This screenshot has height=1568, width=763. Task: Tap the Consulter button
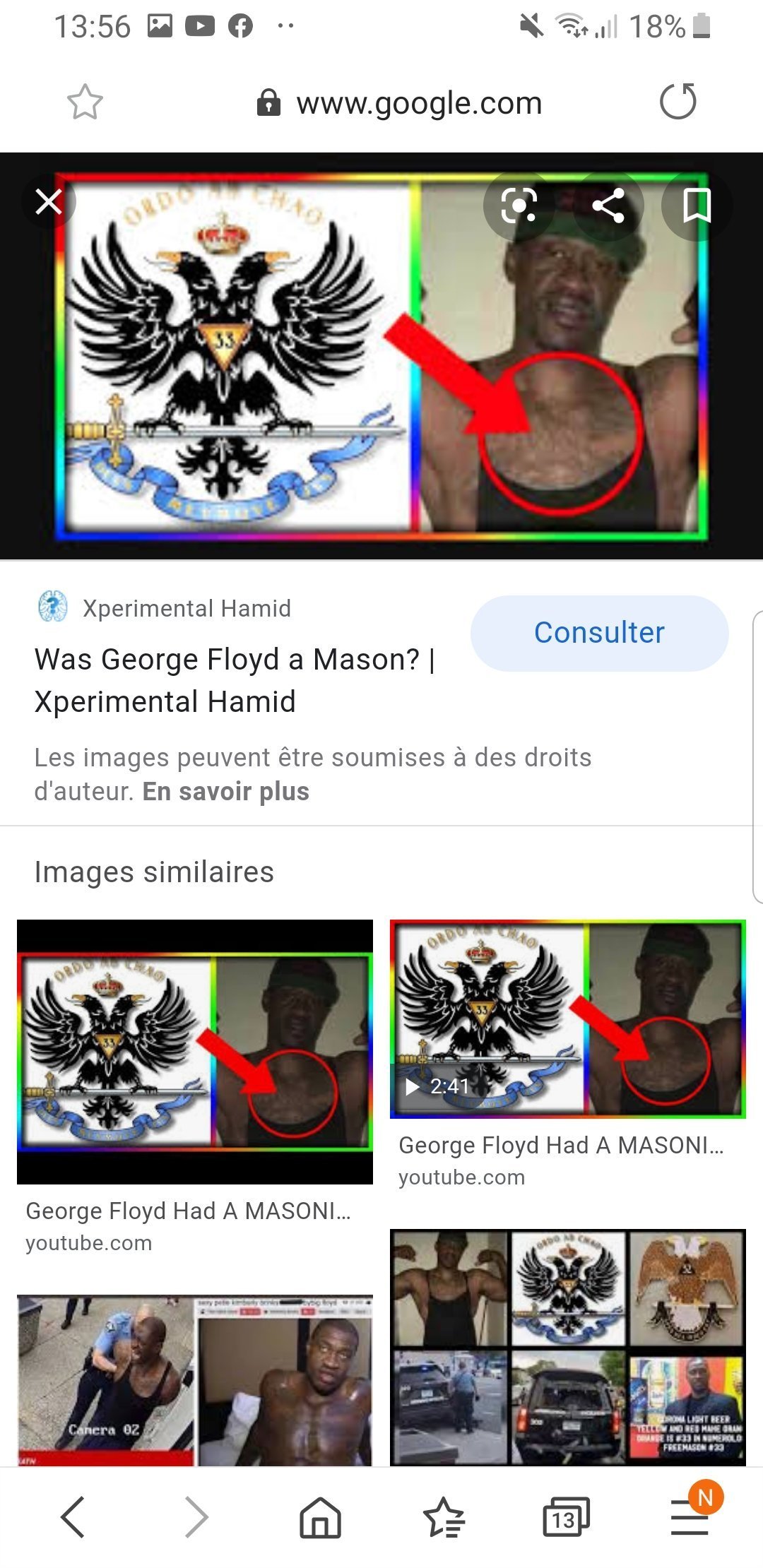click(599, 633)
